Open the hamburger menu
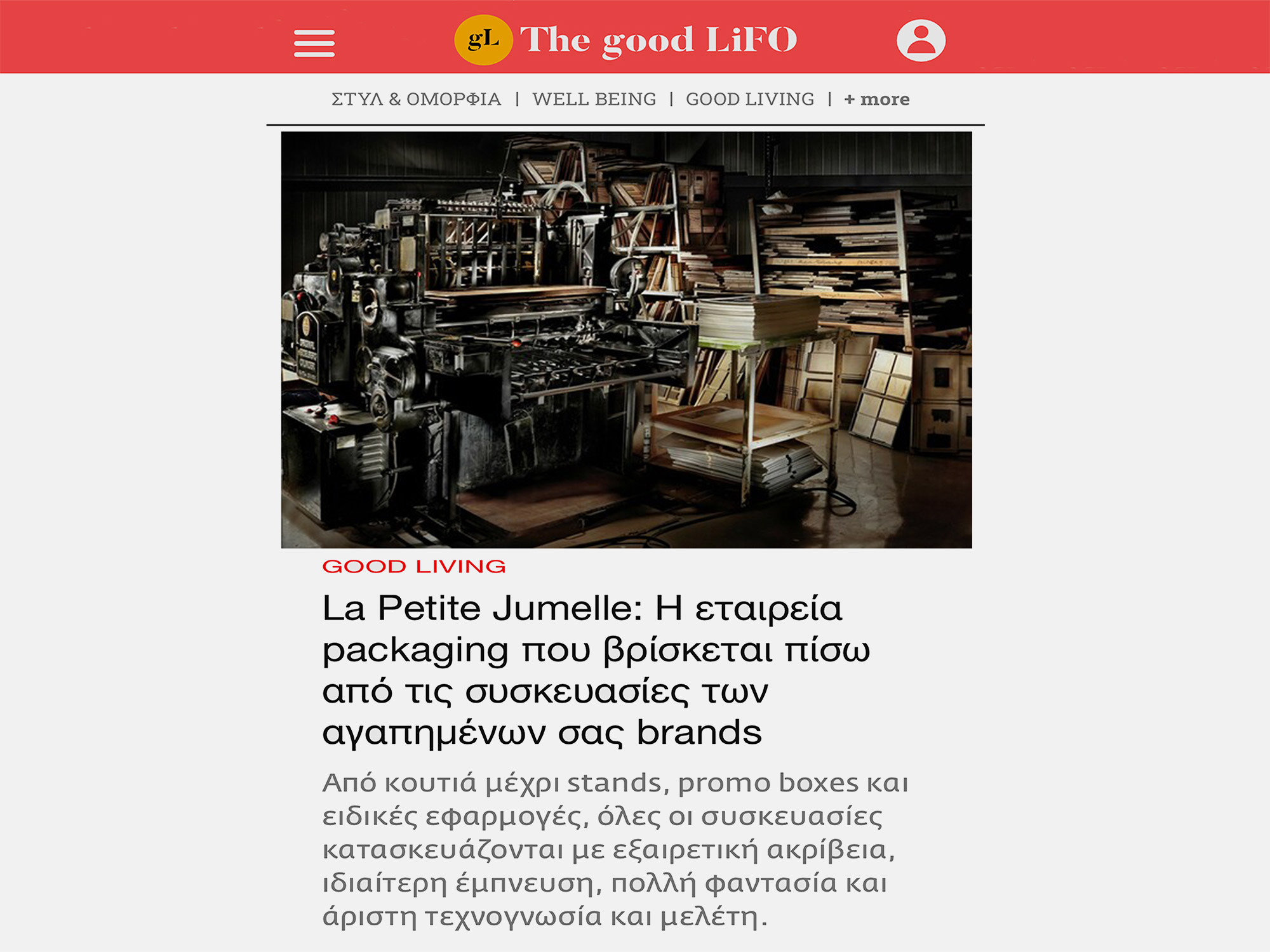This screenshot has width=1270, height=952. (314, 43)
